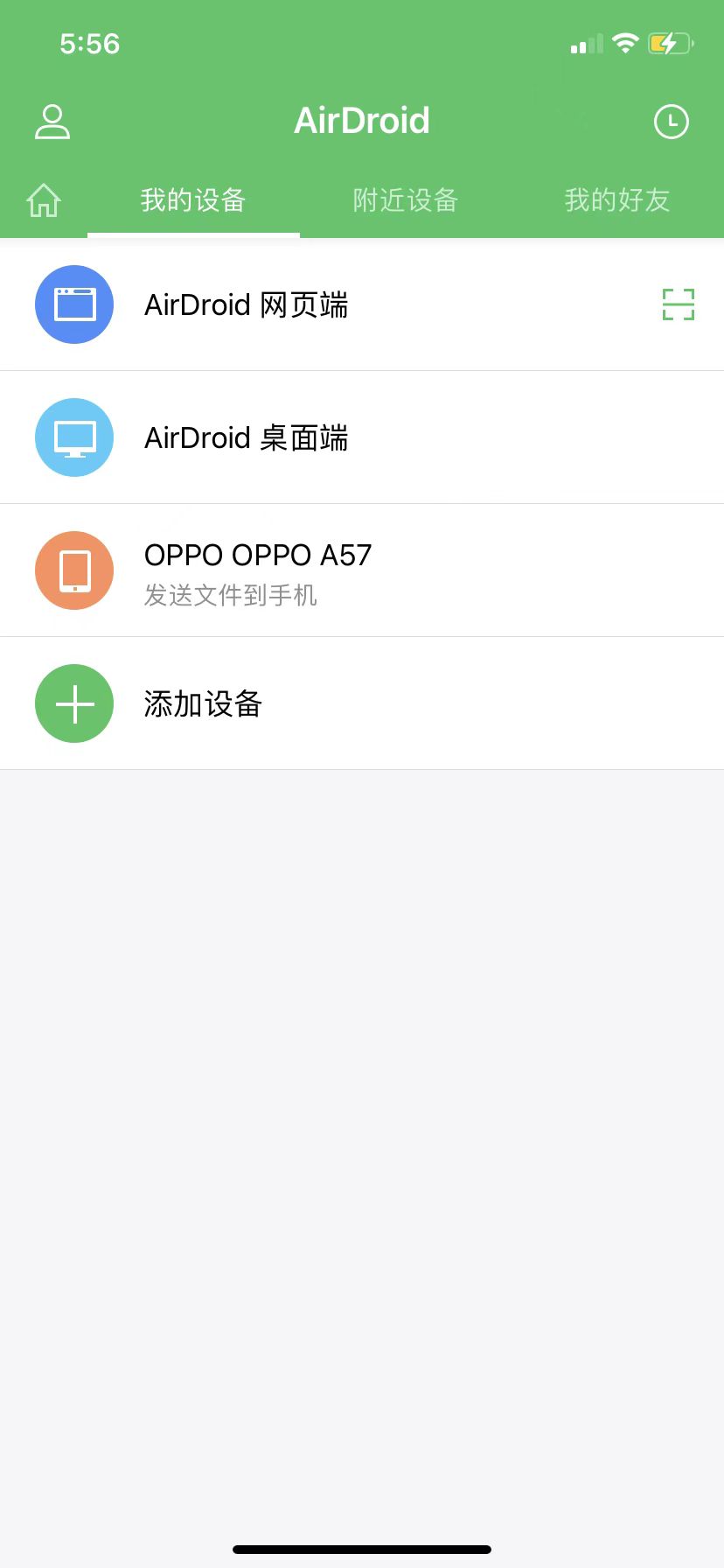Click the home icon beside the tabs
724x1568 pixels.
pos(43,199)
